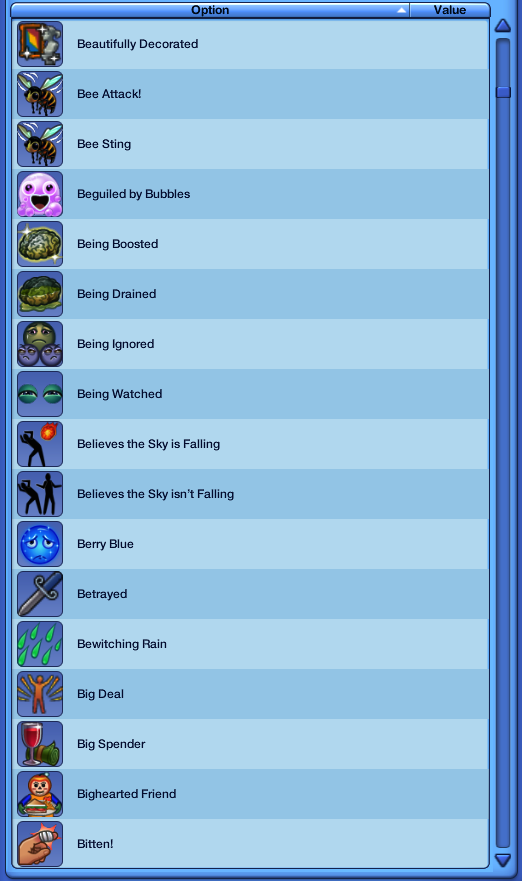Pick the Berry Blue row
The image size is (522, 881).
pos(251,544)
